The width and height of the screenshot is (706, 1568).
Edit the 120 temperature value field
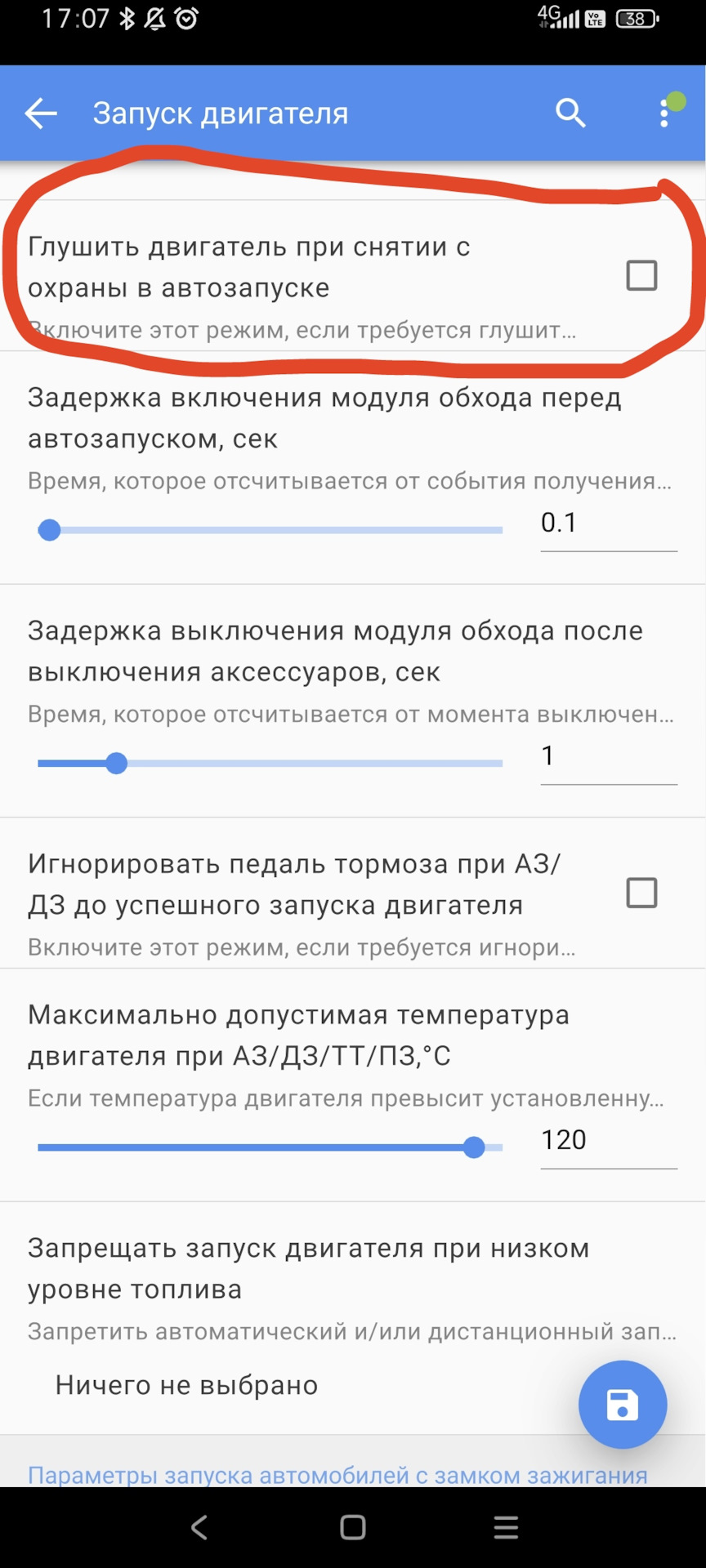[x=608, y=1140]
